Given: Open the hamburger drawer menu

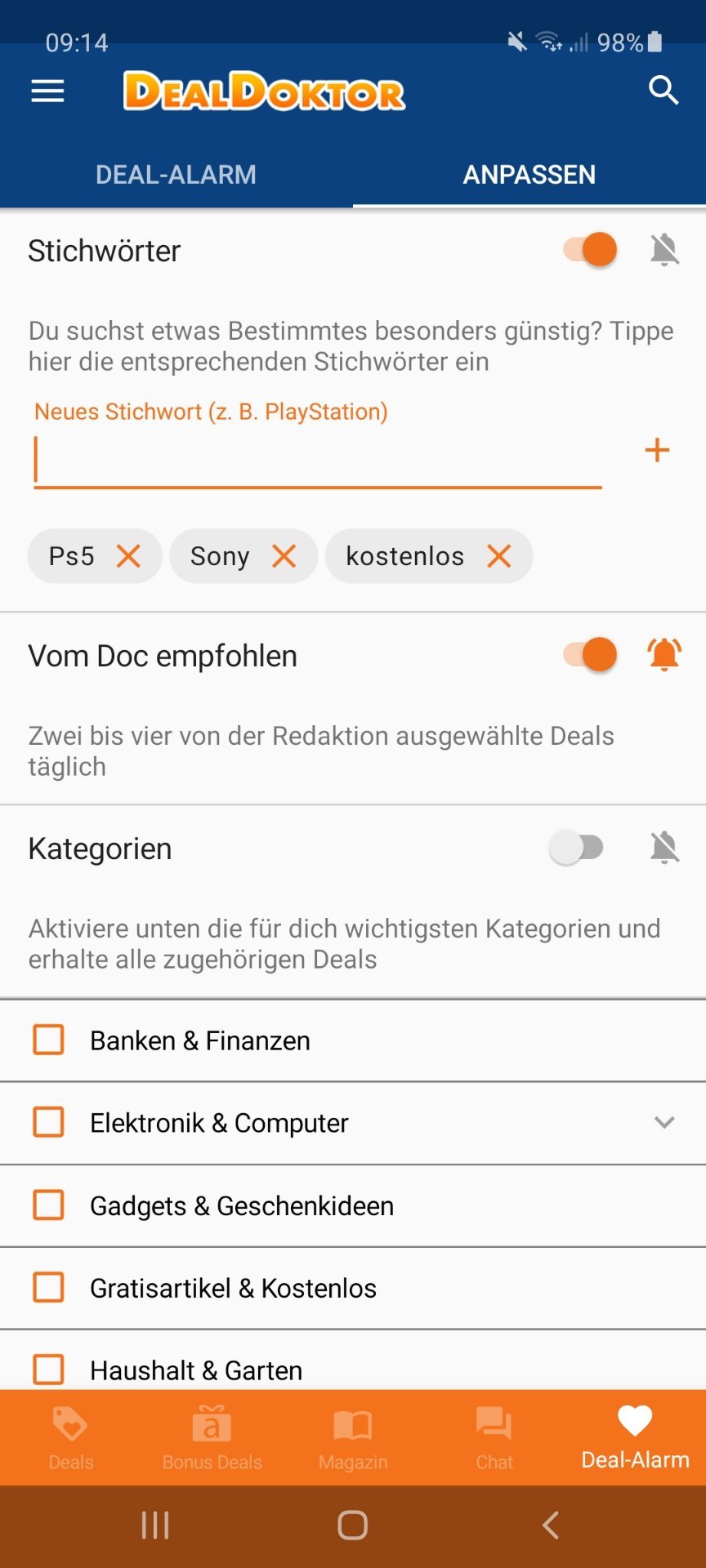Looking at the screenshot, I should click(x=47, y=91).
